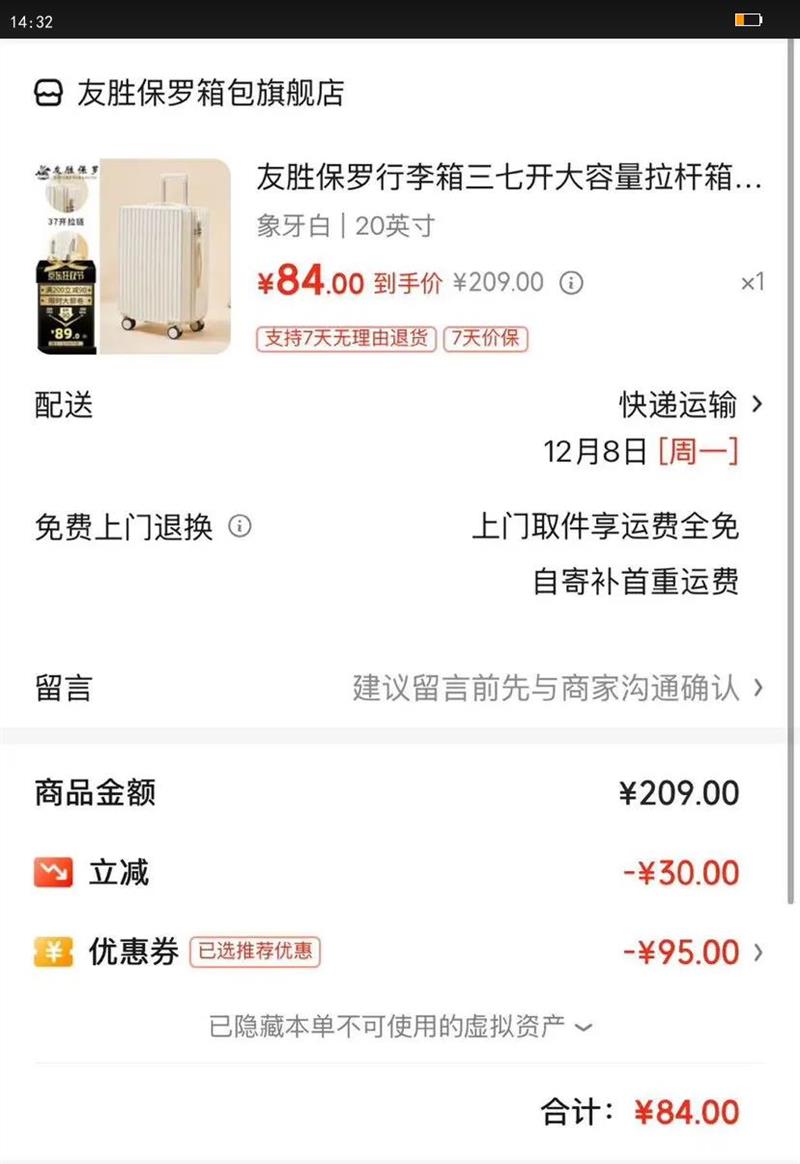
Task: Open the 留言 message row
Action: [x=399, y=688]
